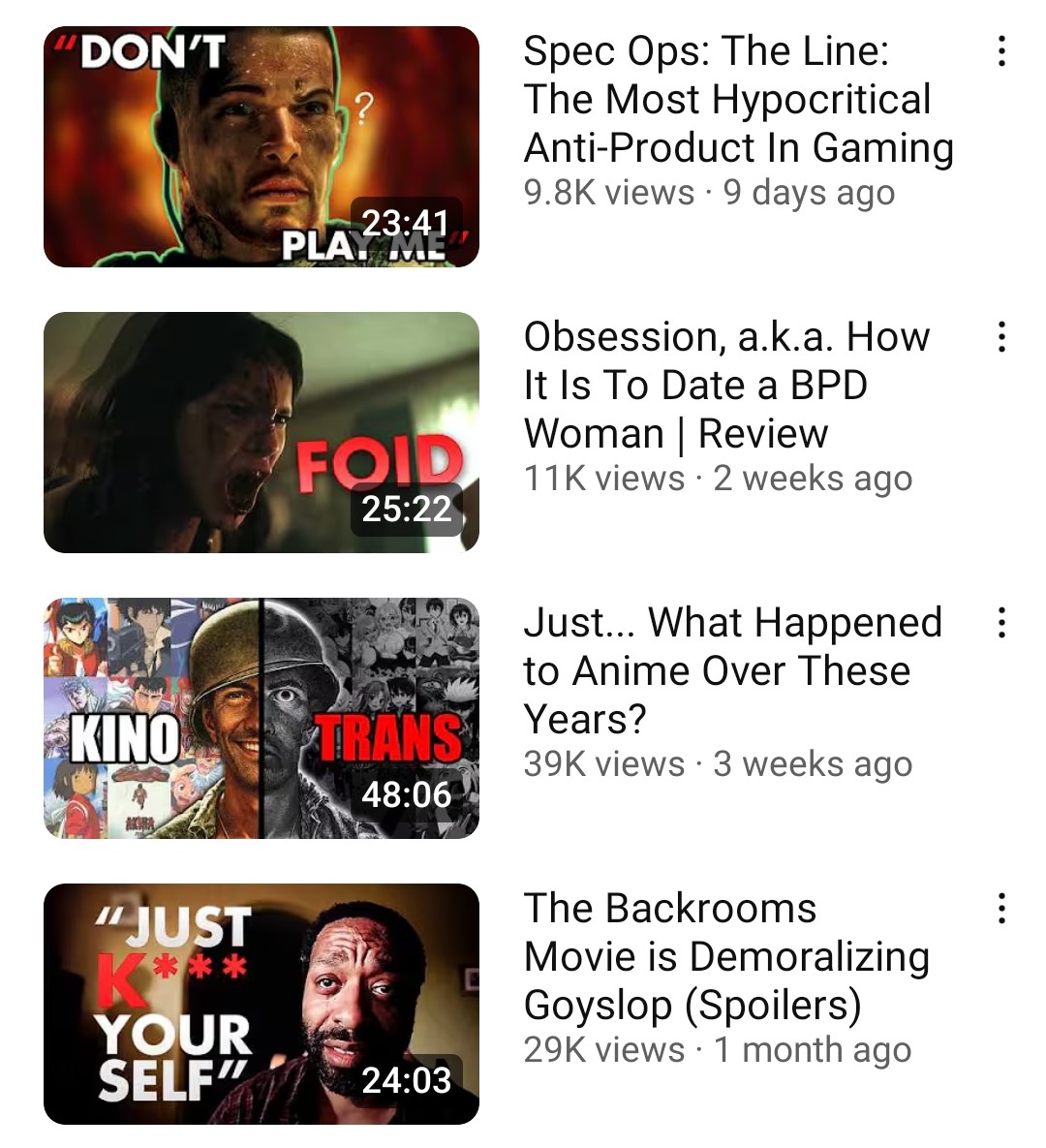Open overflow menu for the Obsession review video

tap(1001, 337)
